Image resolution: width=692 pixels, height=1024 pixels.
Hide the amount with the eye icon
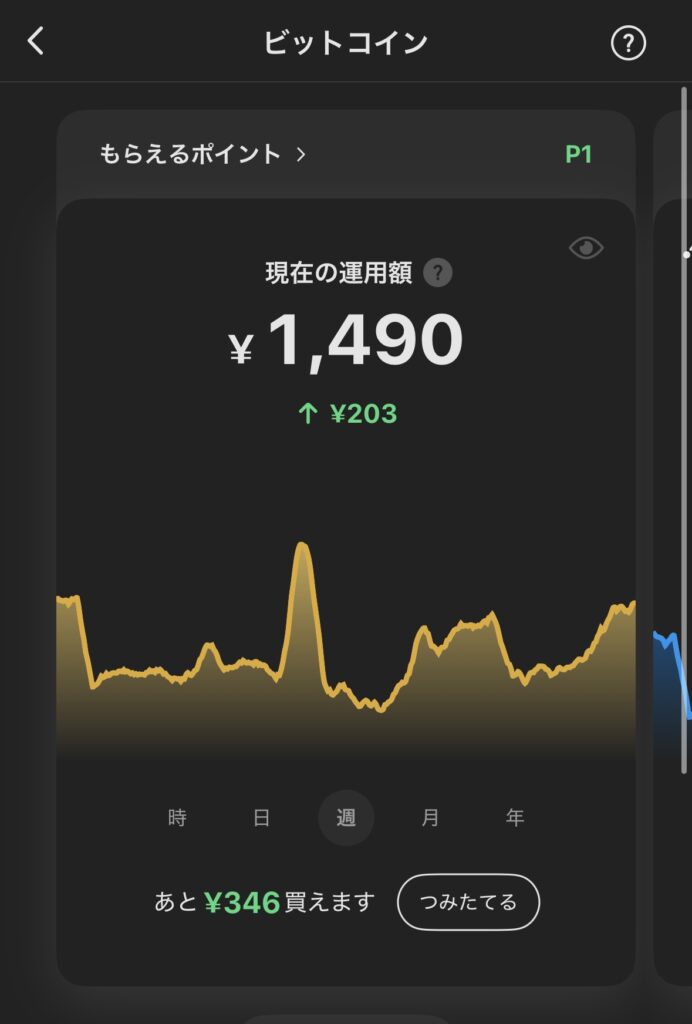(586, 248)
